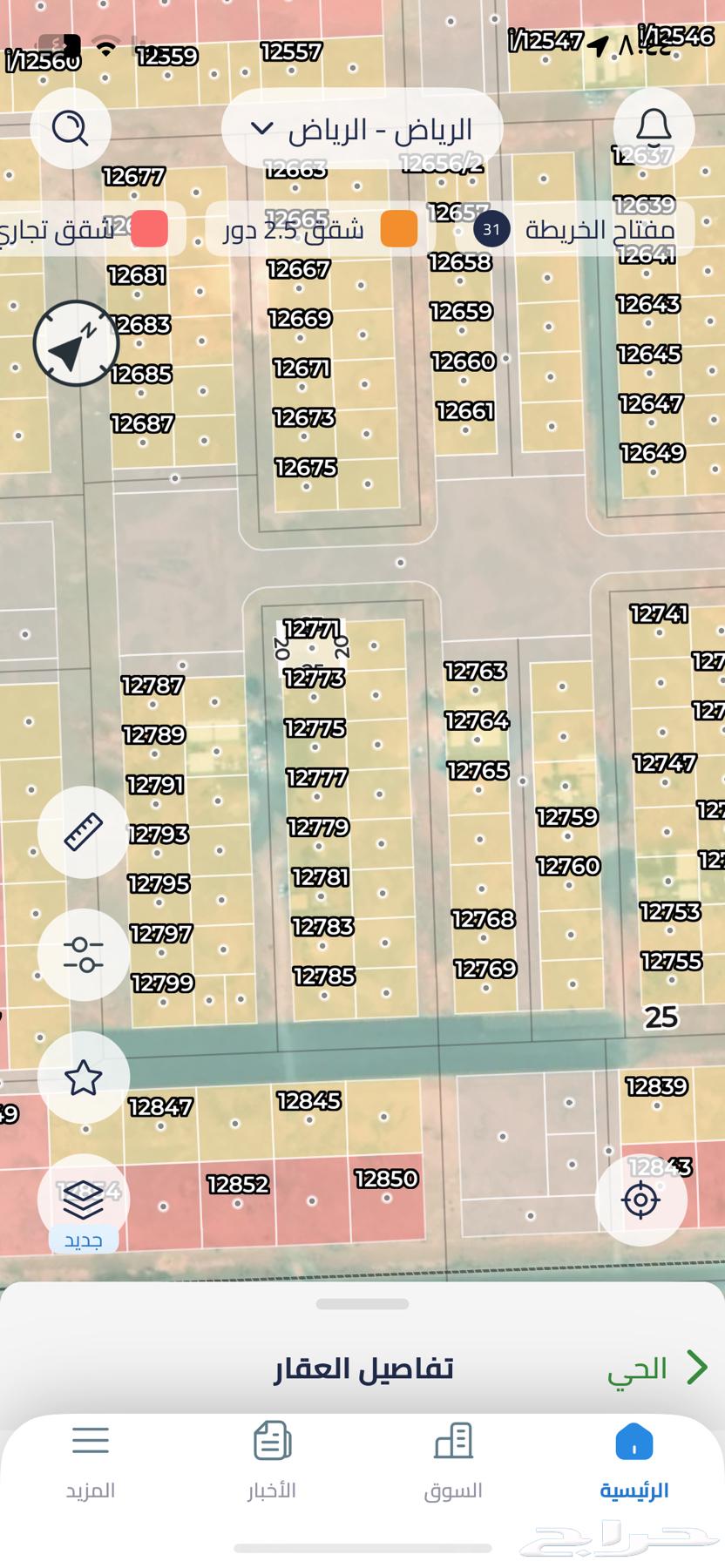Open the map filter sliders
This screenshot has width=725, height=1568.
point(84,955)
